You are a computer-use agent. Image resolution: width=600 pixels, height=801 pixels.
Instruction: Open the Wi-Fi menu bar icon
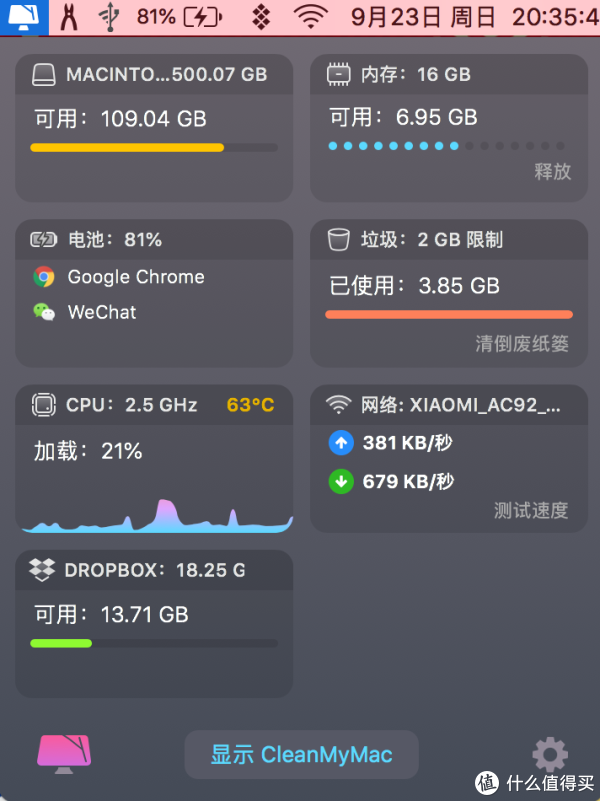[314, 16]
